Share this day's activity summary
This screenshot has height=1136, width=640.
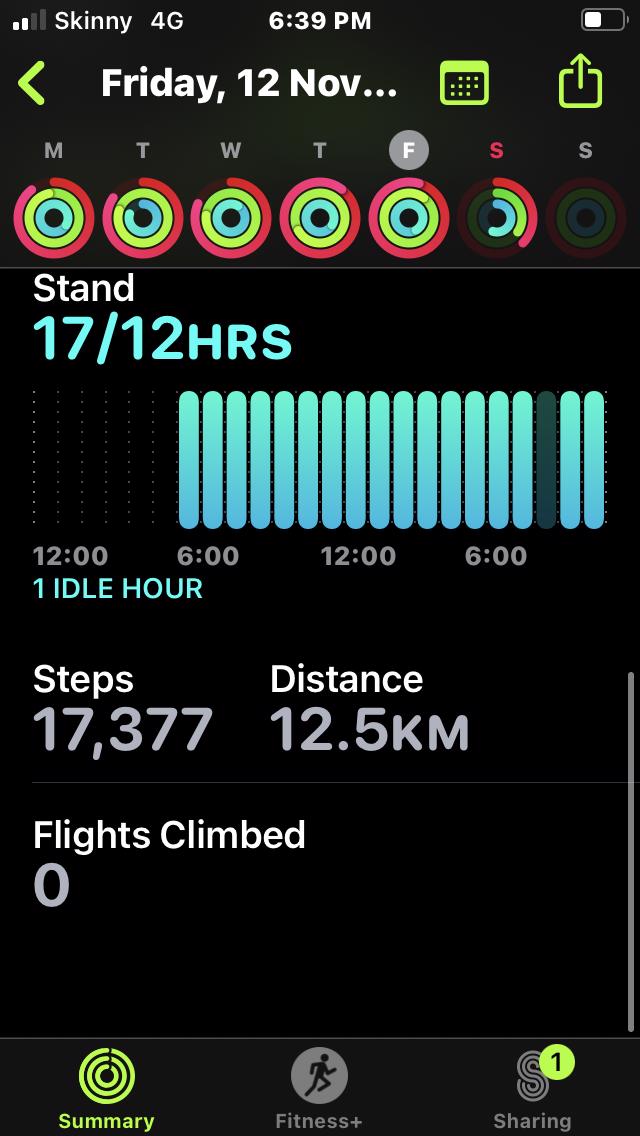tap(580, 84)
